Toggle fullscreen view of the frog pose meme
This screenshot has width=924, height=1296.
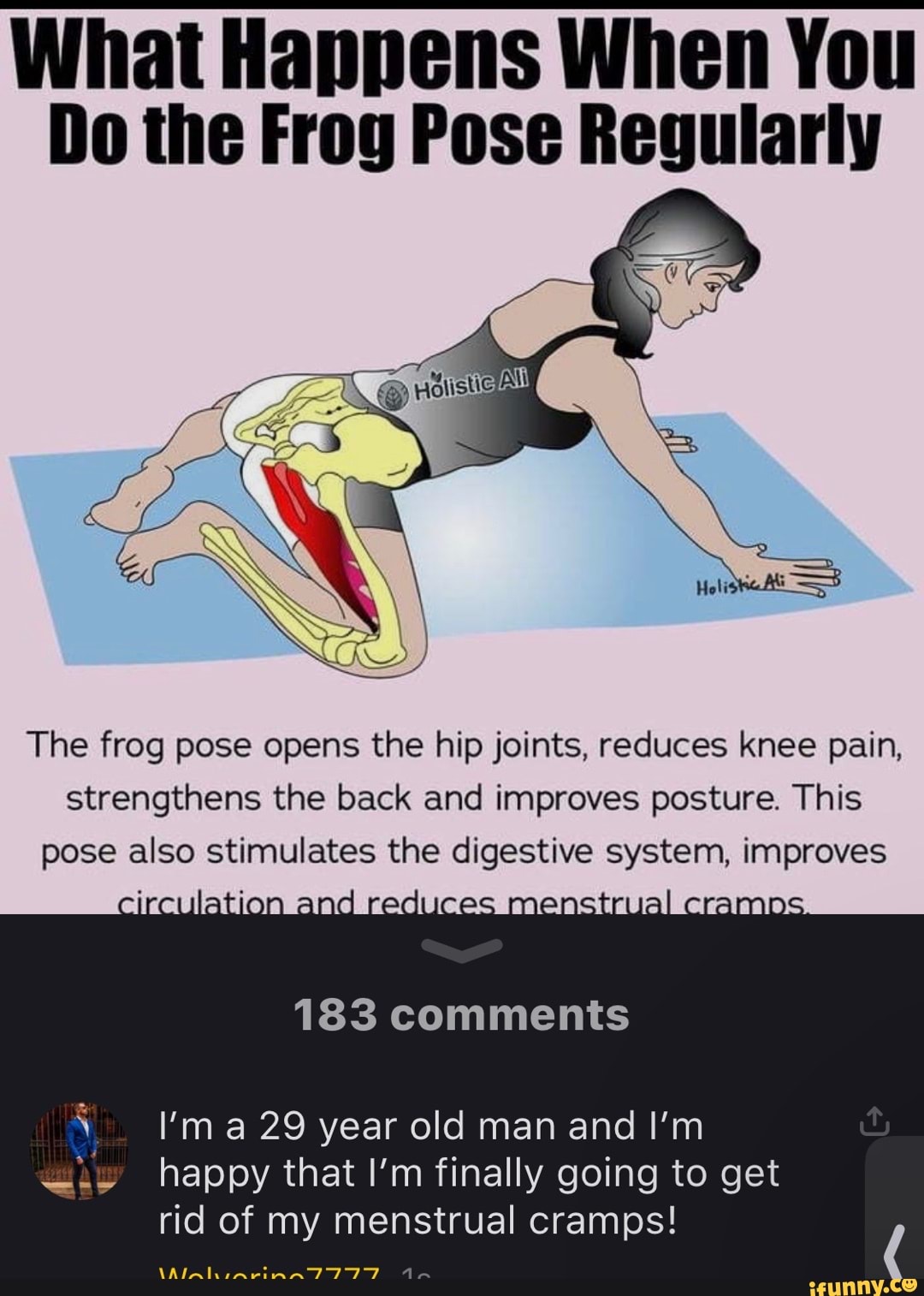tap(462, 445)
